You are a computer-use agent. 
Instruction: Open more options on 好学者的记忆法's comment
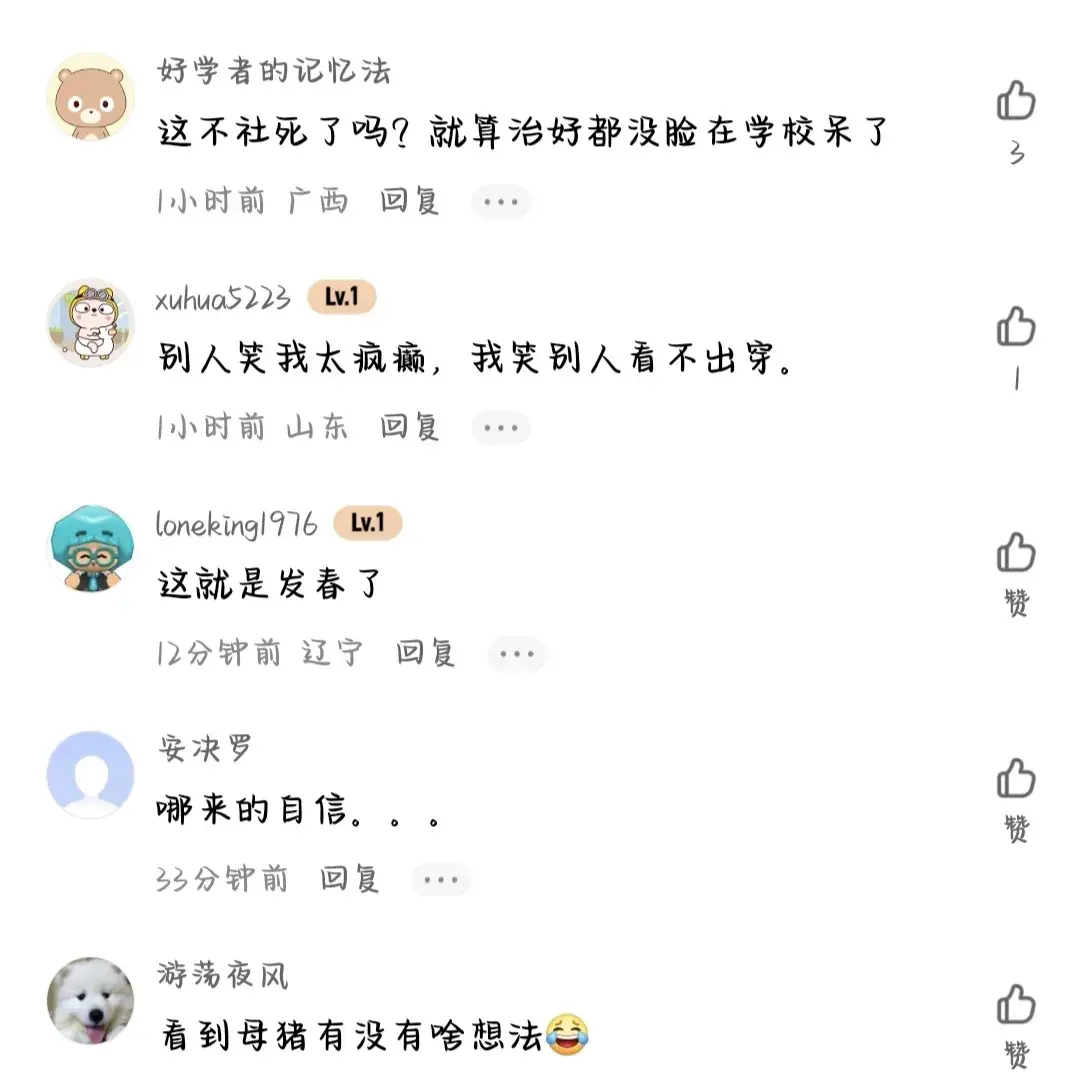pyautogui.click(x=500, y=202)
